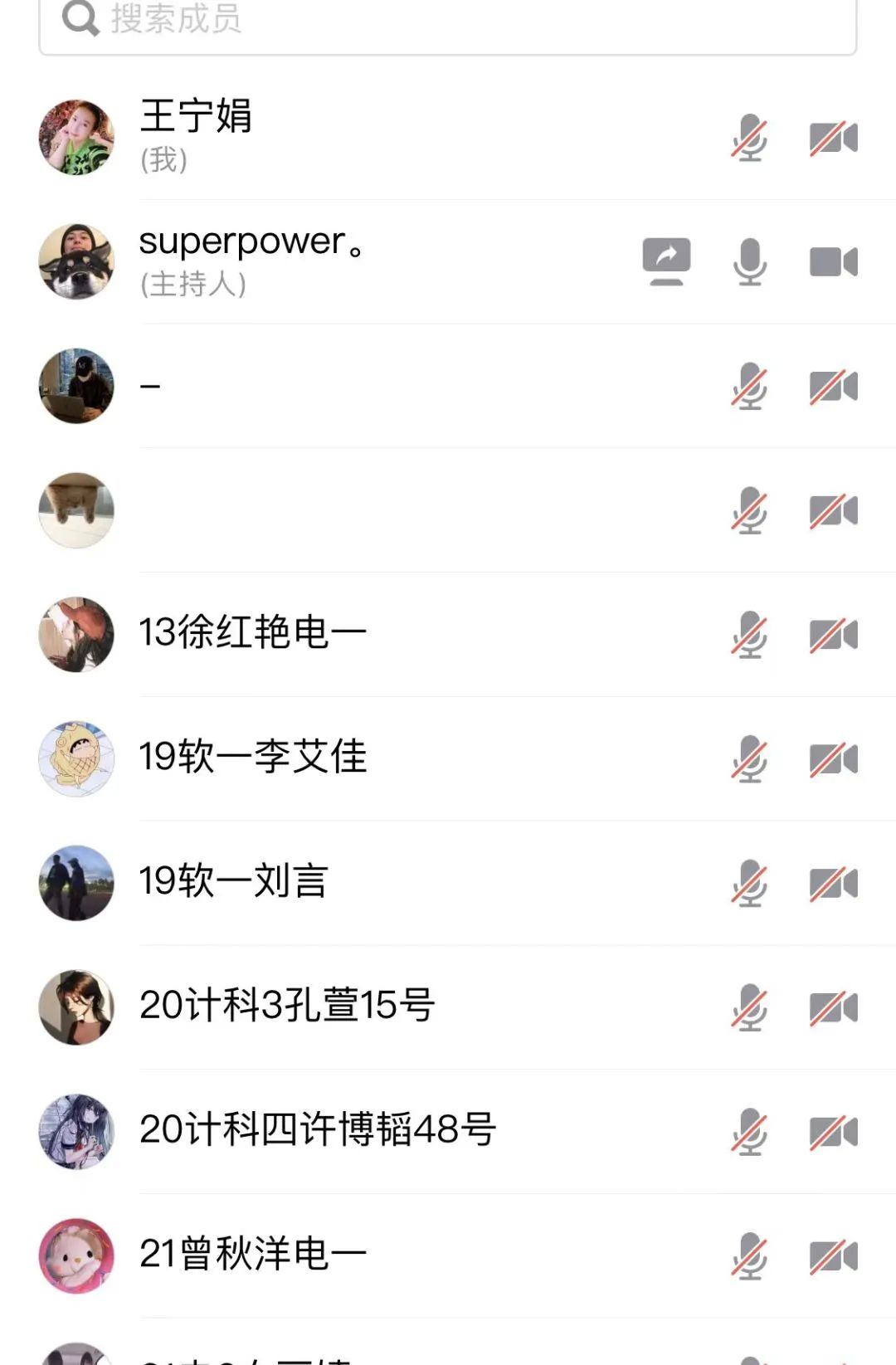Tap the muted microphone beside 20计科四许博韬48号

pos(749,1132)
